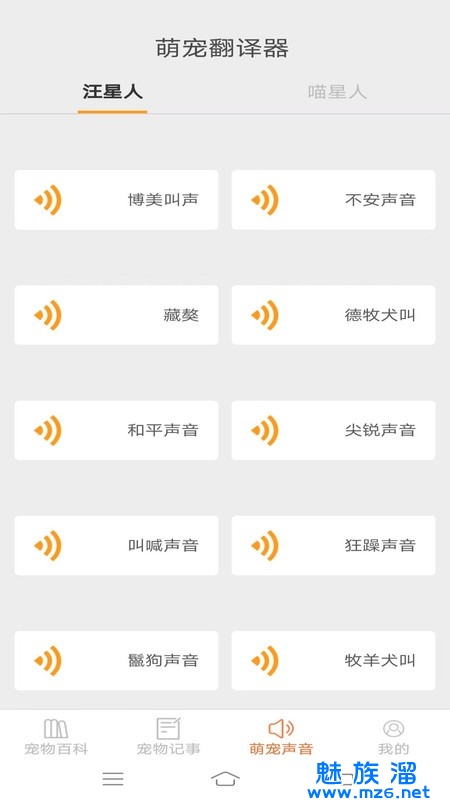The height and width of the screenshot is (800, 450).
Task: Tap the 鬣狗声音 sound card
Action: pyautogui.click(x=116, y=661)
